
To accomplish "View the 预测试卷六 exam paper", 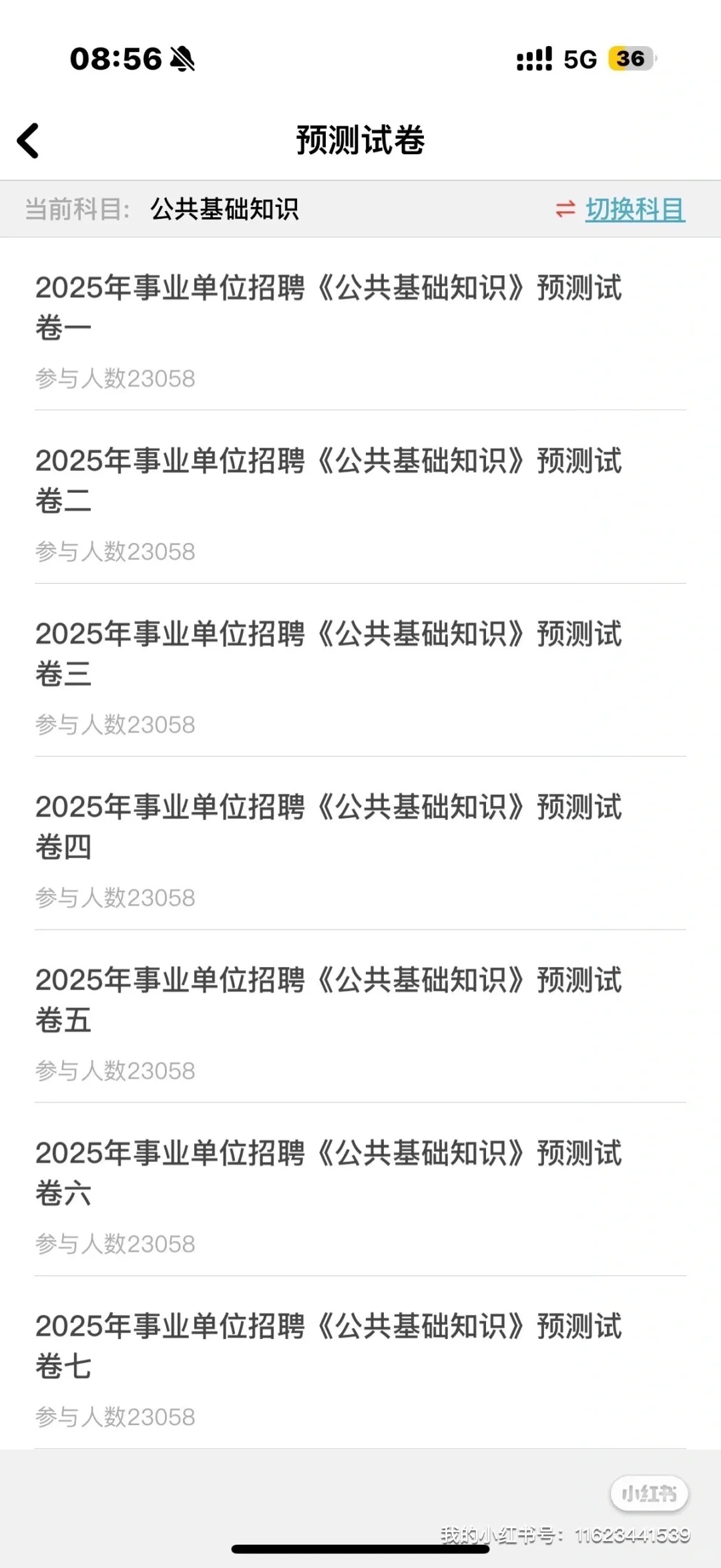I will tap(328, 1173).
